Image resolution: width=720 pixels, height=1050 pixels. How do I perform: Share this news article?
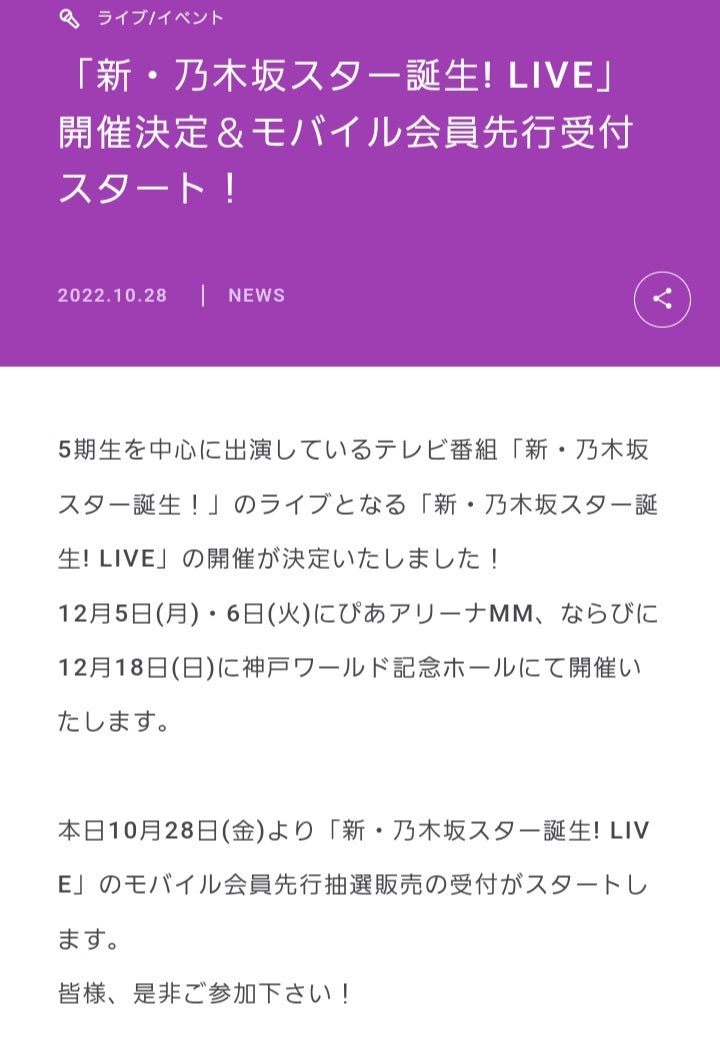662,299
